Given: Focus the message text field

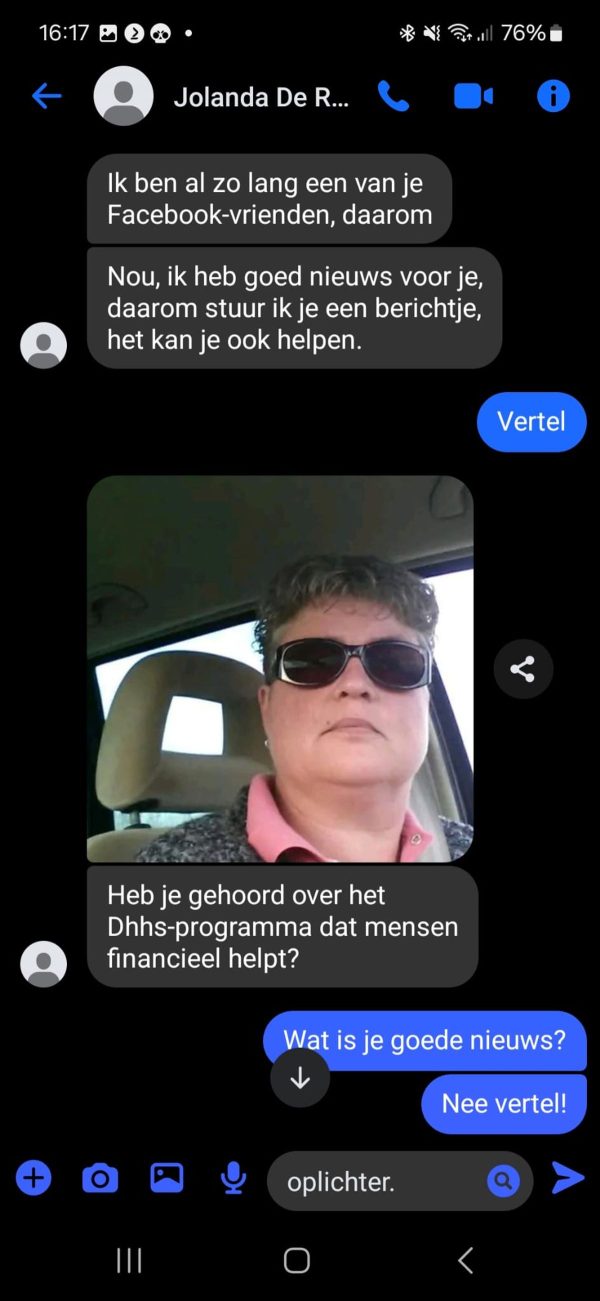Looking at the screenshot, I should [x=380, y=1182].
